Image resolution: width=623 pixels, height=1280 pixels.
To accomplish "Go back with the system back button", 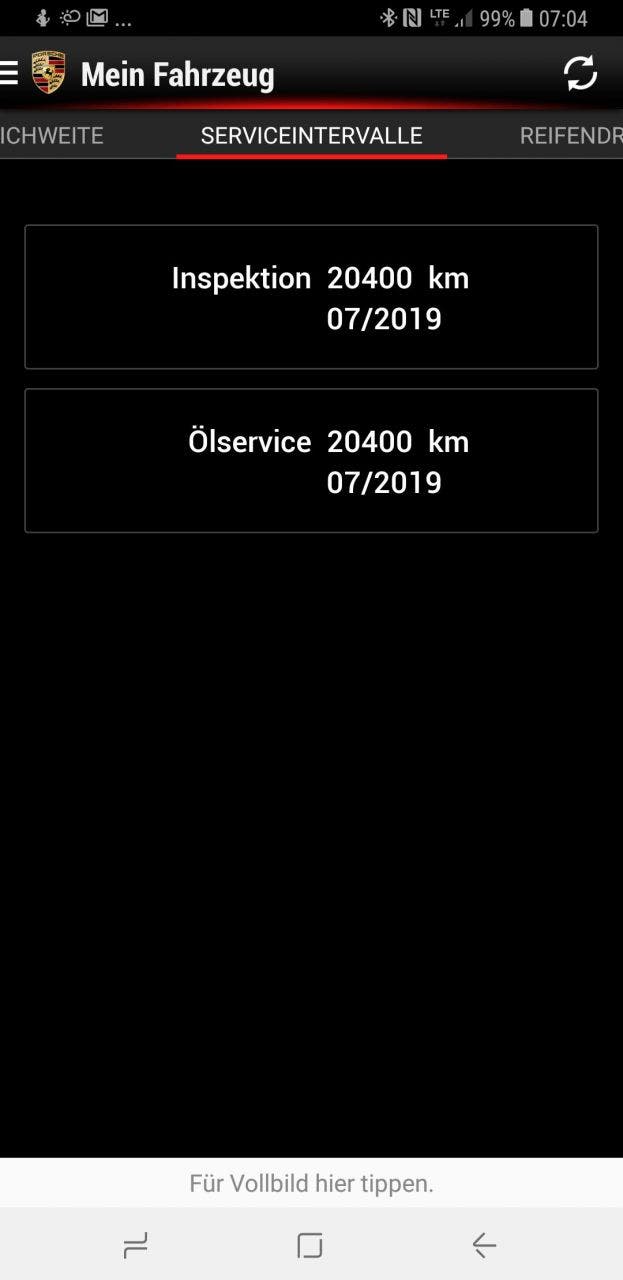I will (x=484, y=1245).
